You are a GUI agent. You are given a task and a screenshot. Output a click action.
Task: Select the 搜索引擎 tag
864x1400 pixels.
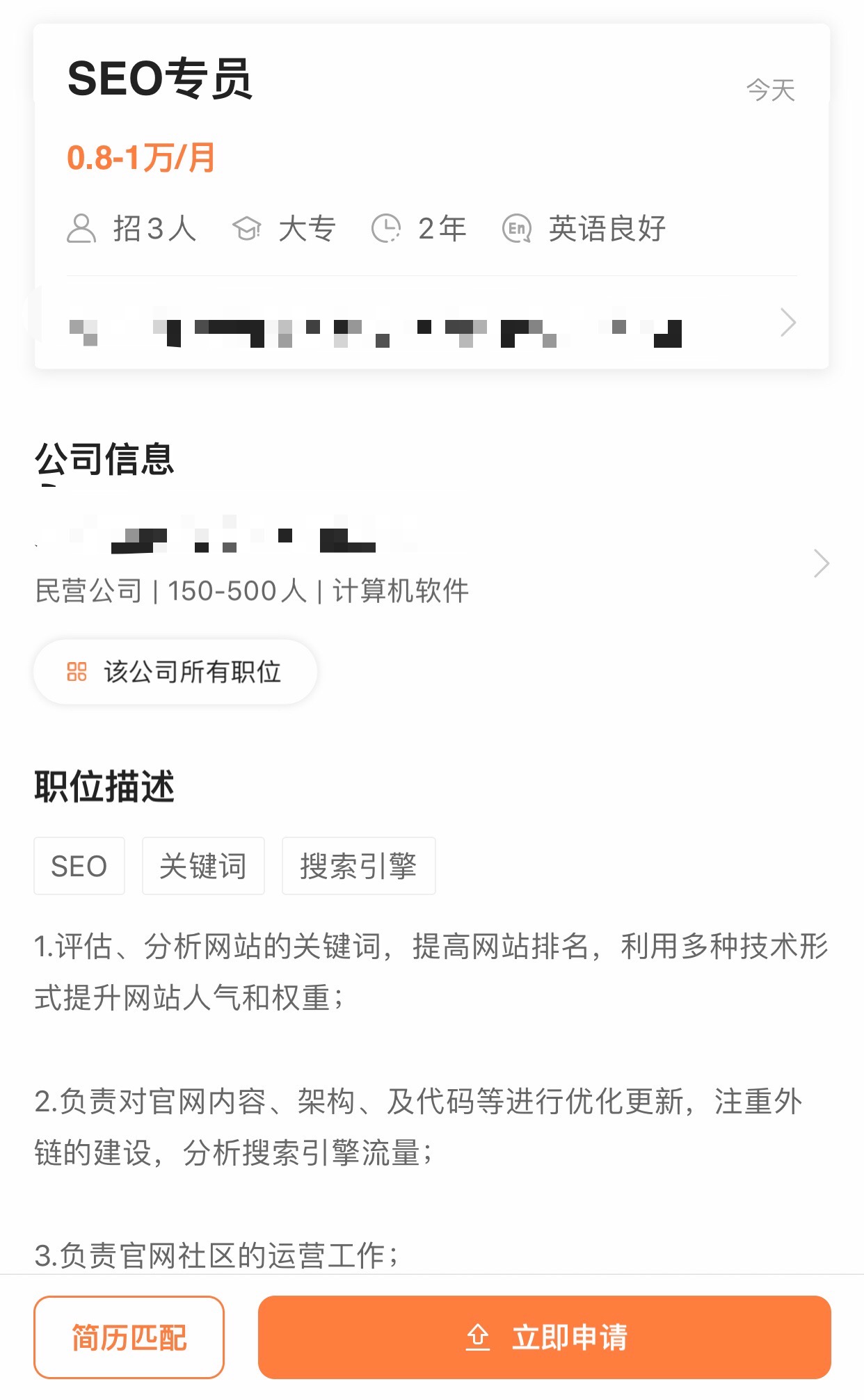click(358, 866)
